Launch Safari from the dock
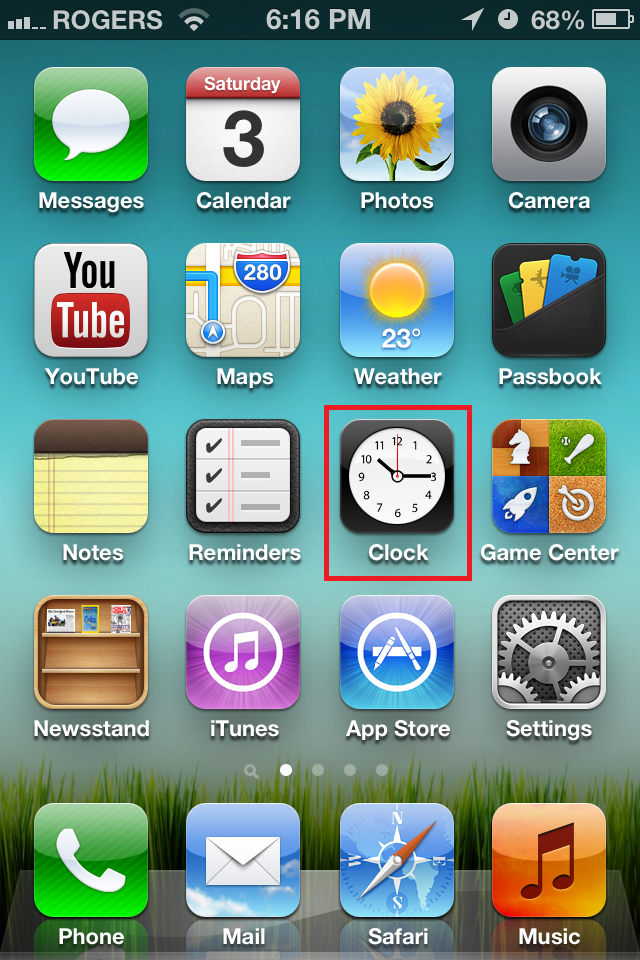This screenshot has height=960, width=640. pos(397,860)
